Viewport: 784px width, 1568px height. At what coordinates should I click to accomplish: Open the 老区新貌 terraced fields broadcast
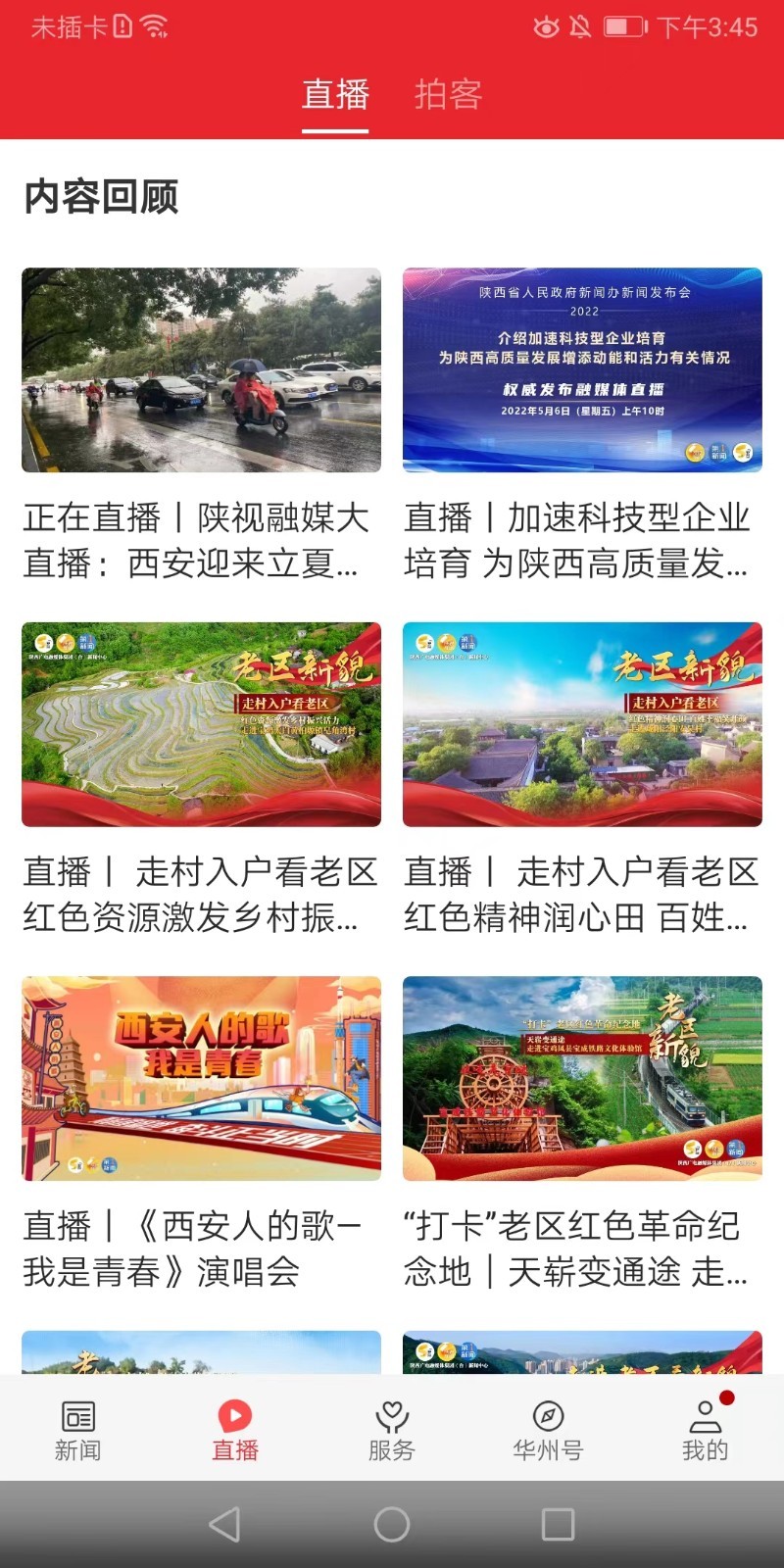(x=200, y=725)
